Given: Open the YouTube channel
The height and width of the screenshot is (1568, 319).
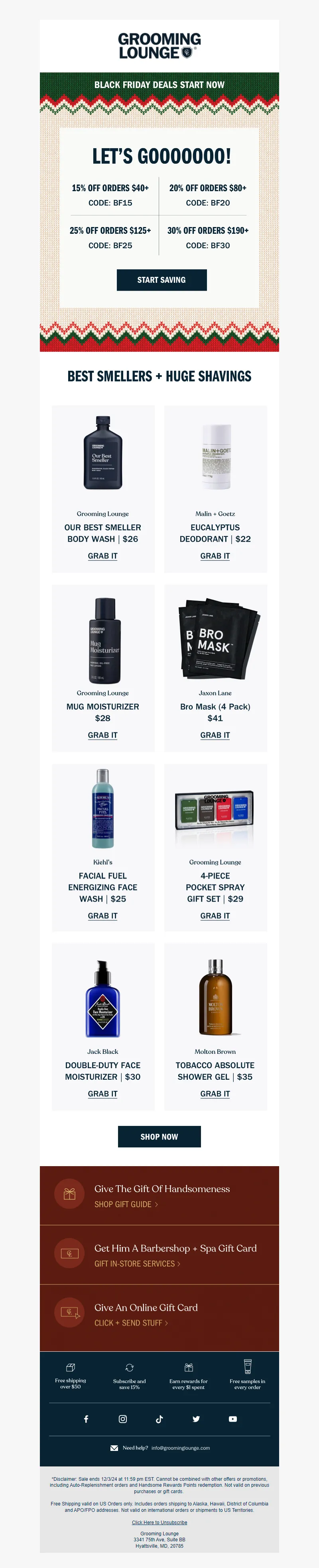Looking at the screenshot, I should [232, 1419].
